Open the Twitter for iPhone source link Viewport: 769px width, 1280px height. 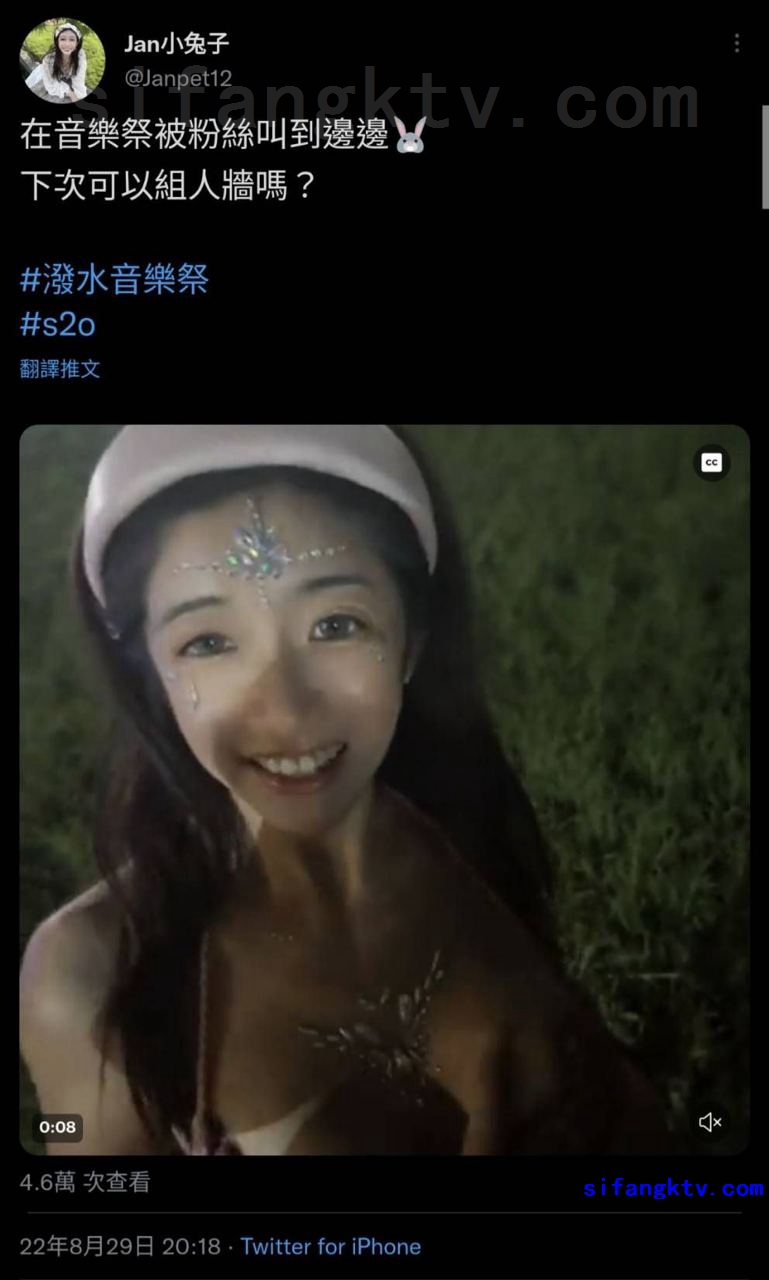(330, 1247)
